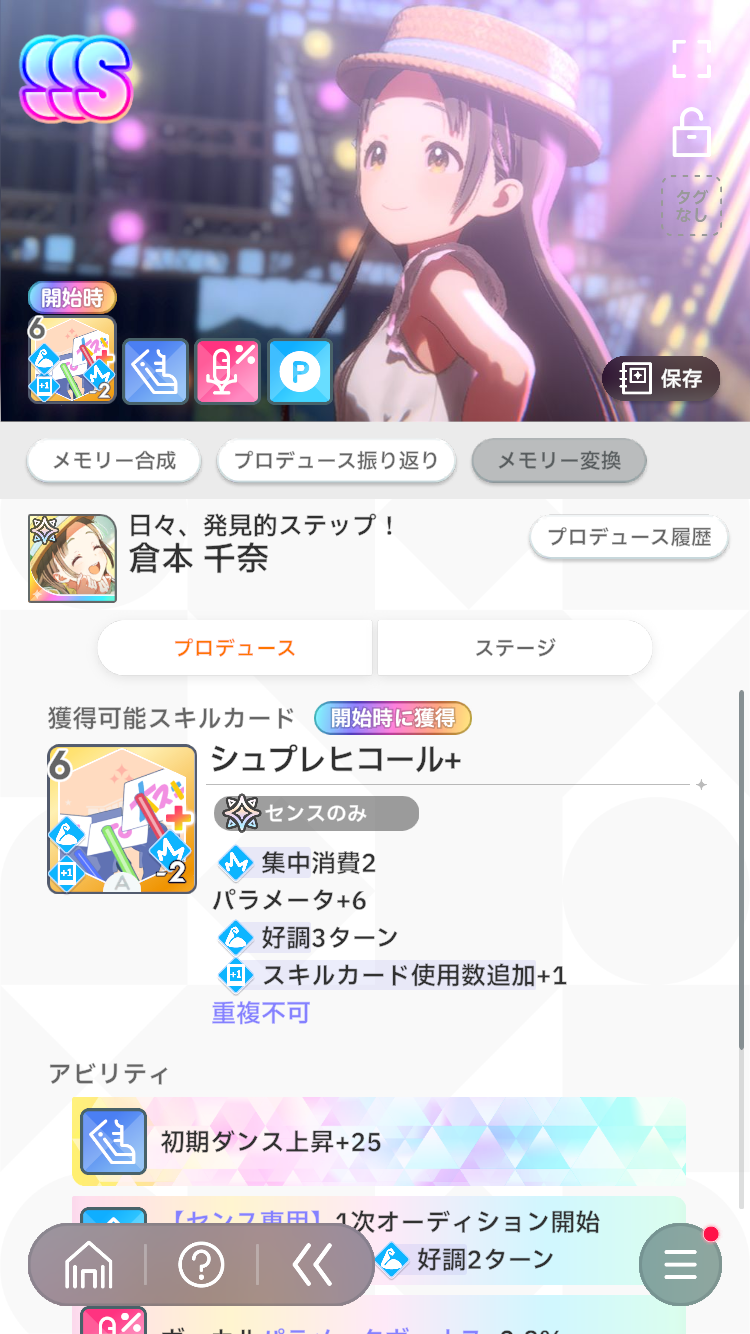Open メモリー合成
The image size is (750, 1334).
point(114,461)
